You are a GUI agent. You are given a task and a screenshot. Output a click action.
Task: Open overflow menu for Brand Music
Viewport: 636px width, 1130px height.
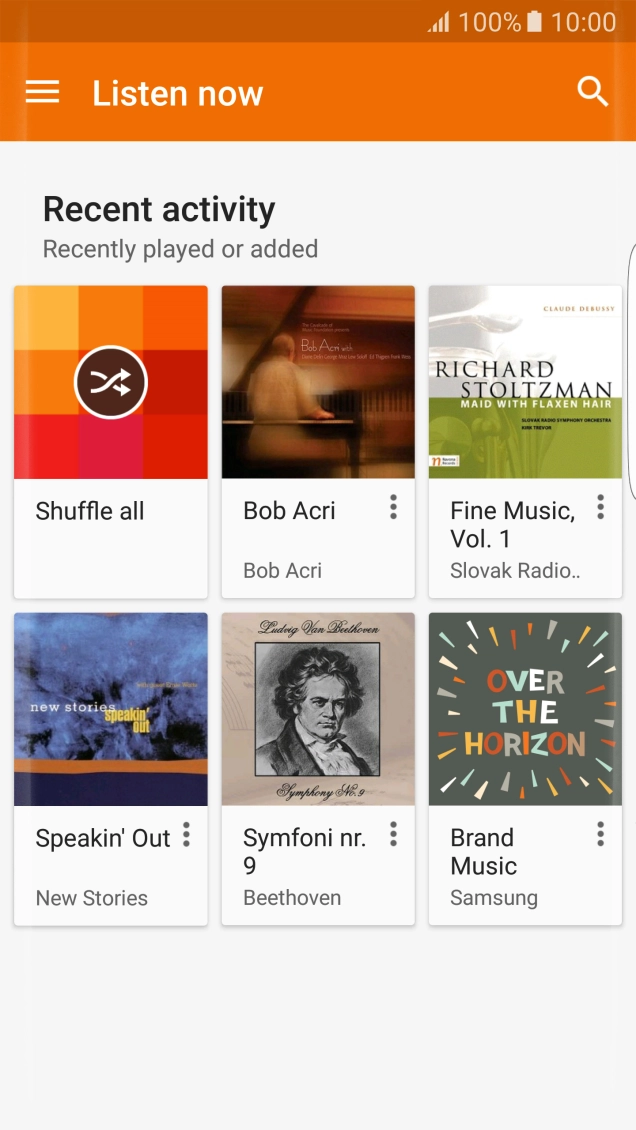click(600, 834)
